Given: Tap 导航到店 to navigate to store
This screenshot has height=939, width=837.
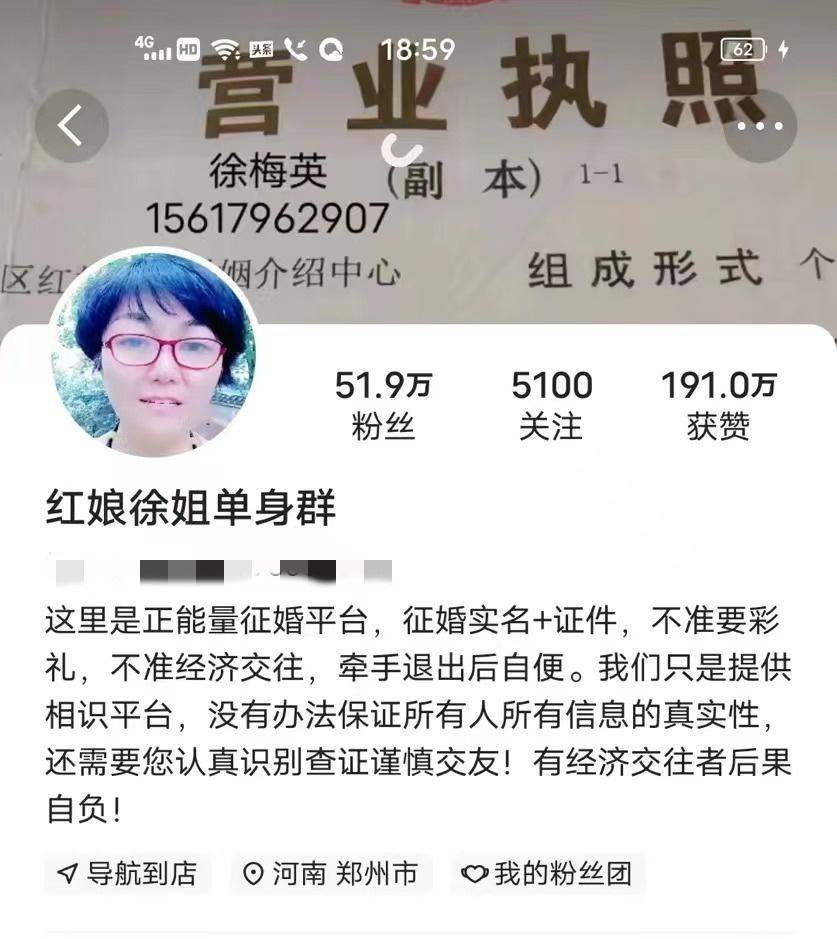Looking at the screenshot, I should click(x=127, y=873).
